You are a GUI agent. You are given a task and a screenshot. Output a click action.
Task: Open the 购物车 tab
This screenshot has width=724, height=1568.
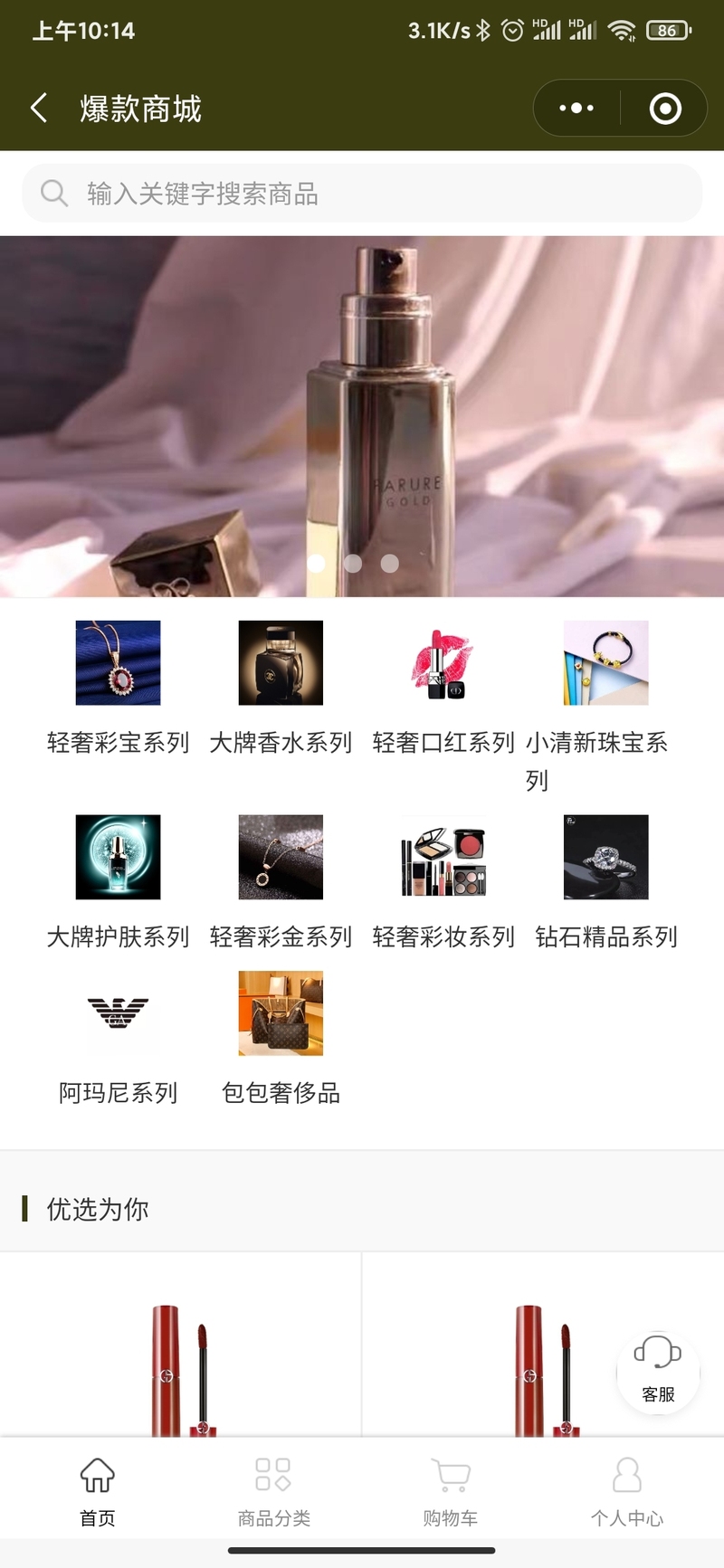(x=450, y=1490)
